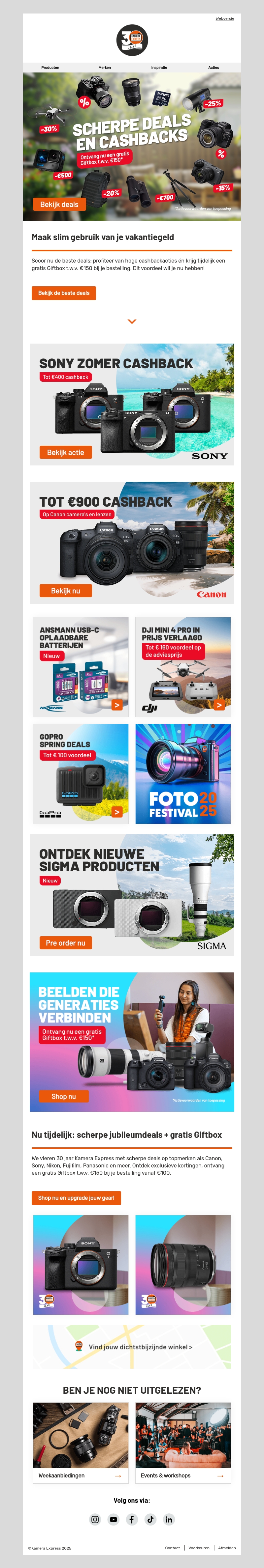The image size is (264, 1568).
Task: Open the GoPro Spring Deals card
Action: click(x=81, y=774)
